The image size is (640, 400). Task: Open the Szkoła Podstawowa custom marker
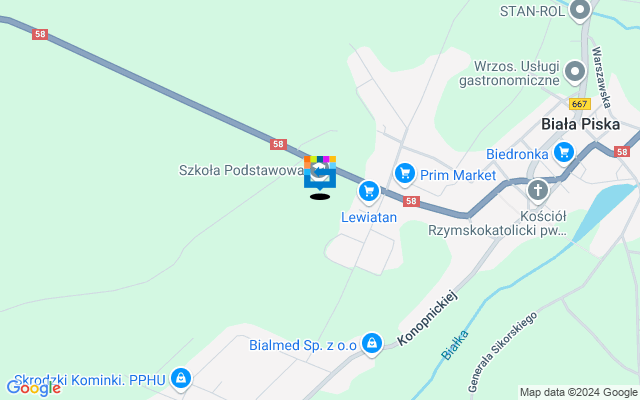coord(320,172)
